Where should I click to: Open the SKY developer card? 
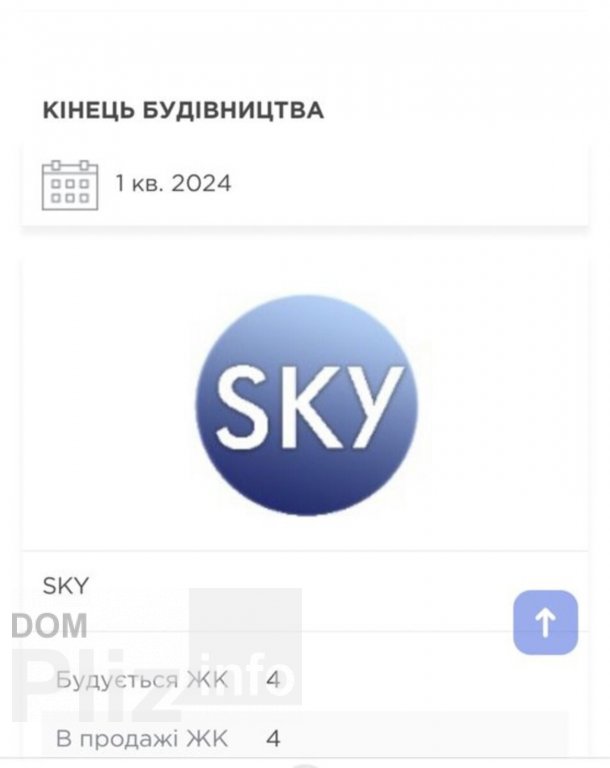[305, 405]
